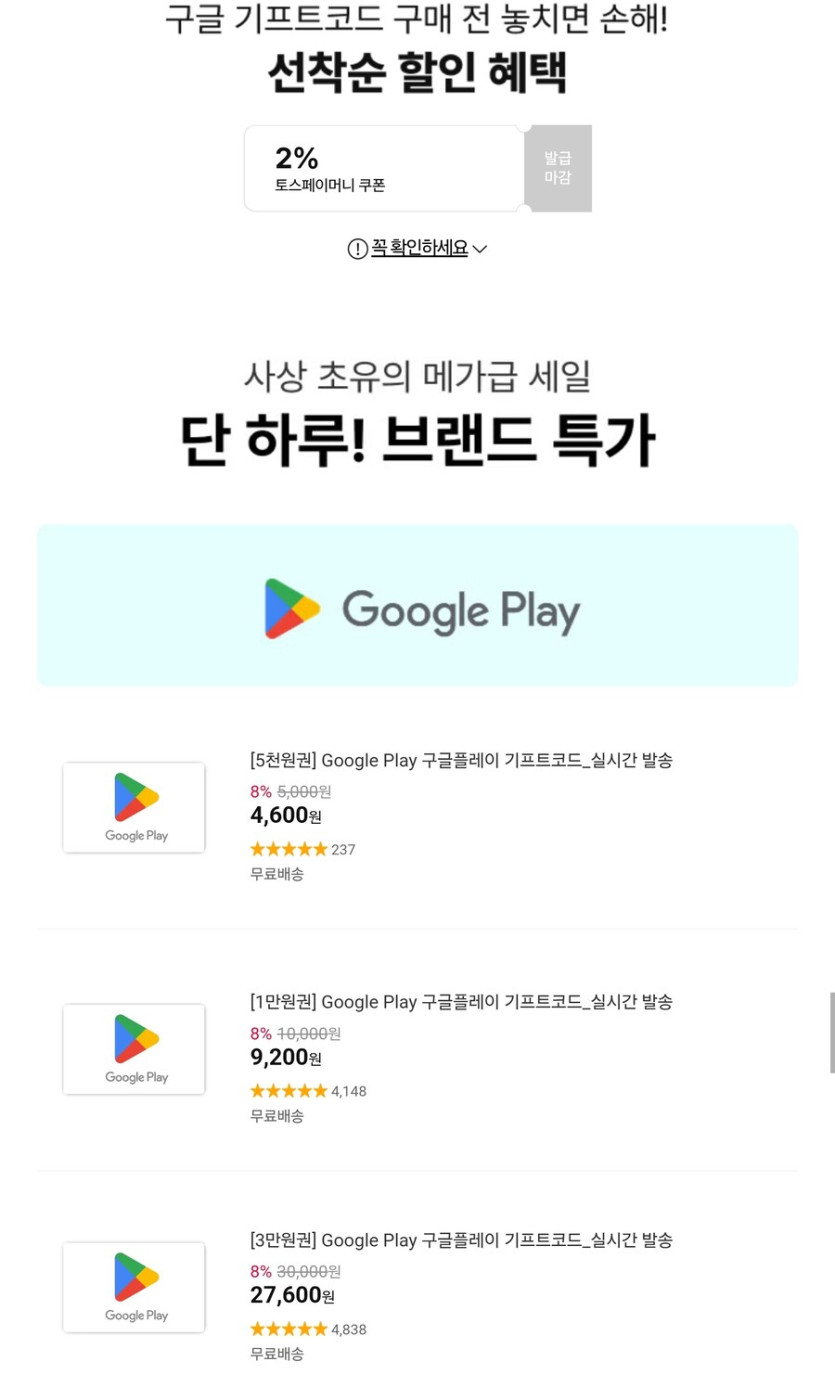
Task: Open the [3만원권] Google Play gift code product link
Action: click(460, 1240)
